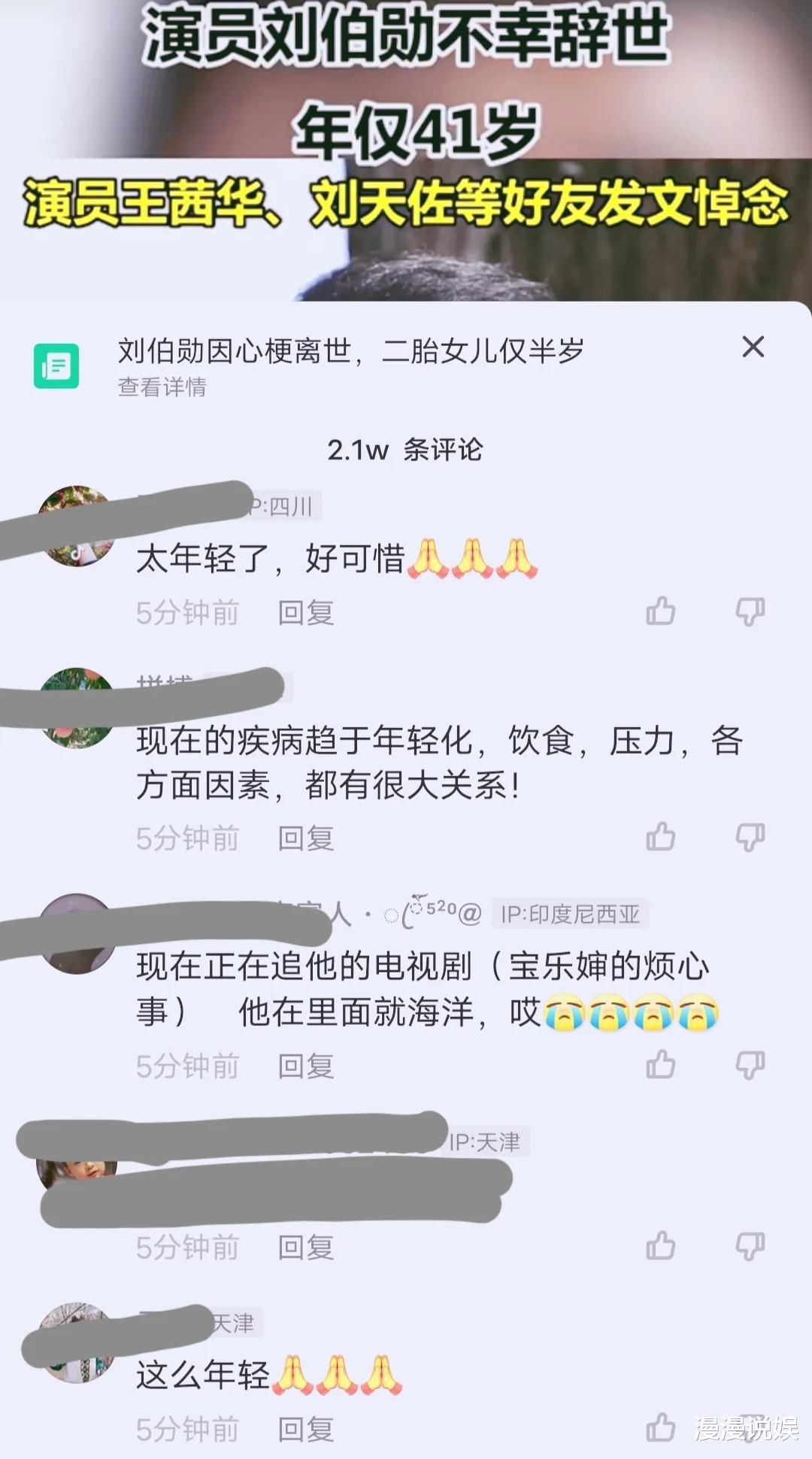Dislike the comment 太年轻了，好可惜
Screen dimensions: 812x1459
point(750,611)
